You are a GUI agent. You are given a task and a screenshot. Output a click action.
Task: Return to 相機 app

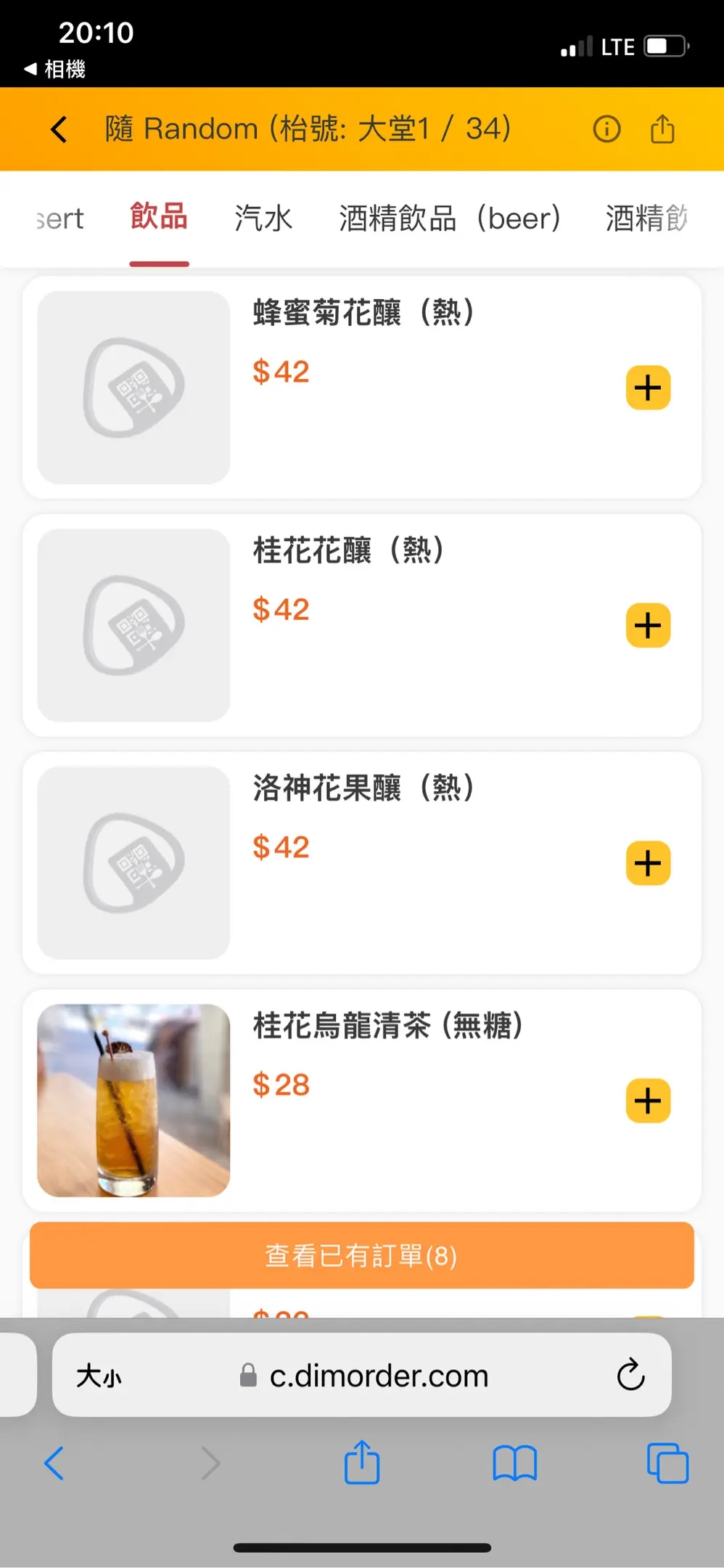tap(54, 69)
